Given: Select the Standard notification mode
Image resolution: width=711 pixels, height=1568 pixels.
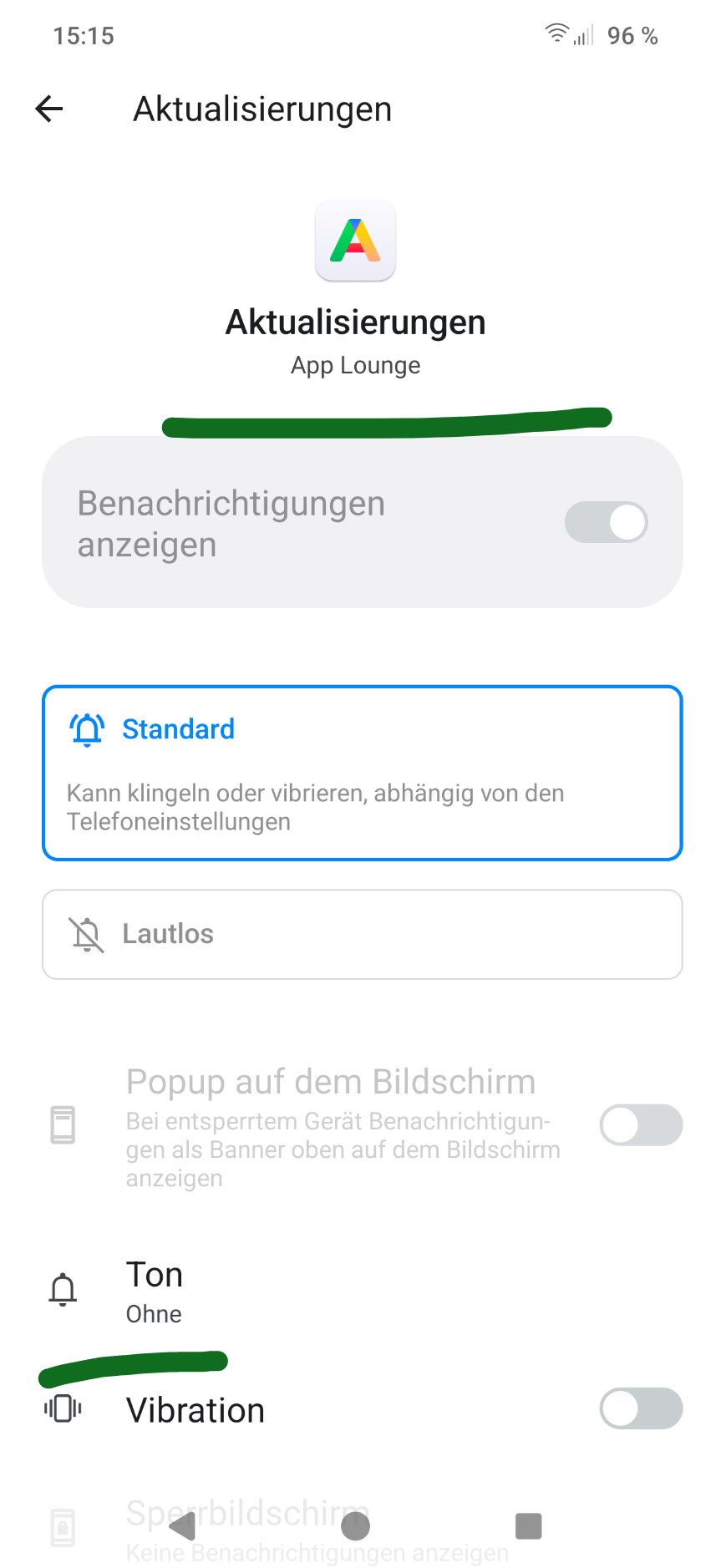Looking at the screenshot, I should [363, 773].
